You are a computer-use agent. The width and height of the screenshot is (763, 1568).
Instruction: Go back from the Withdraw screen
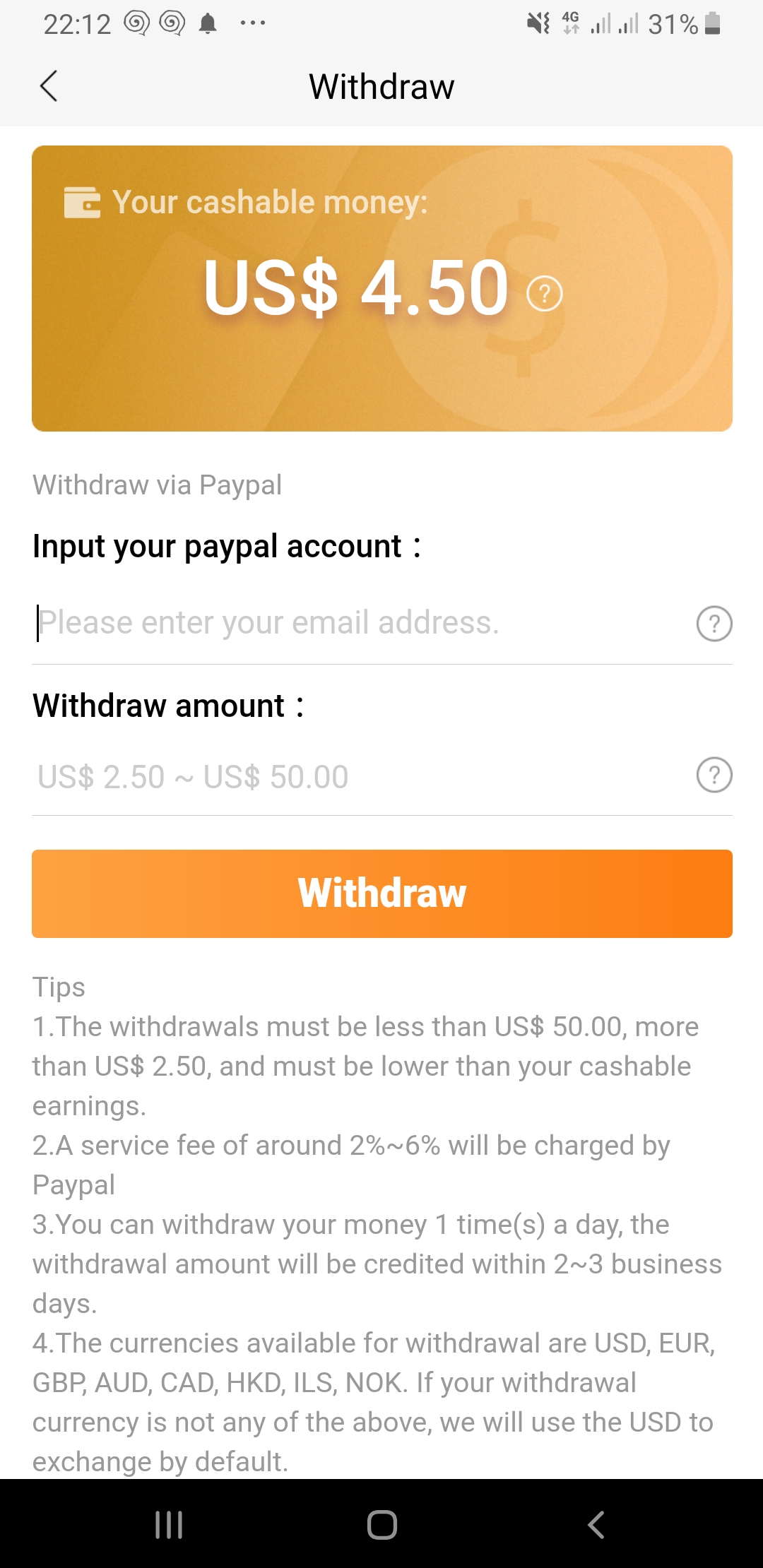point(48,86)
